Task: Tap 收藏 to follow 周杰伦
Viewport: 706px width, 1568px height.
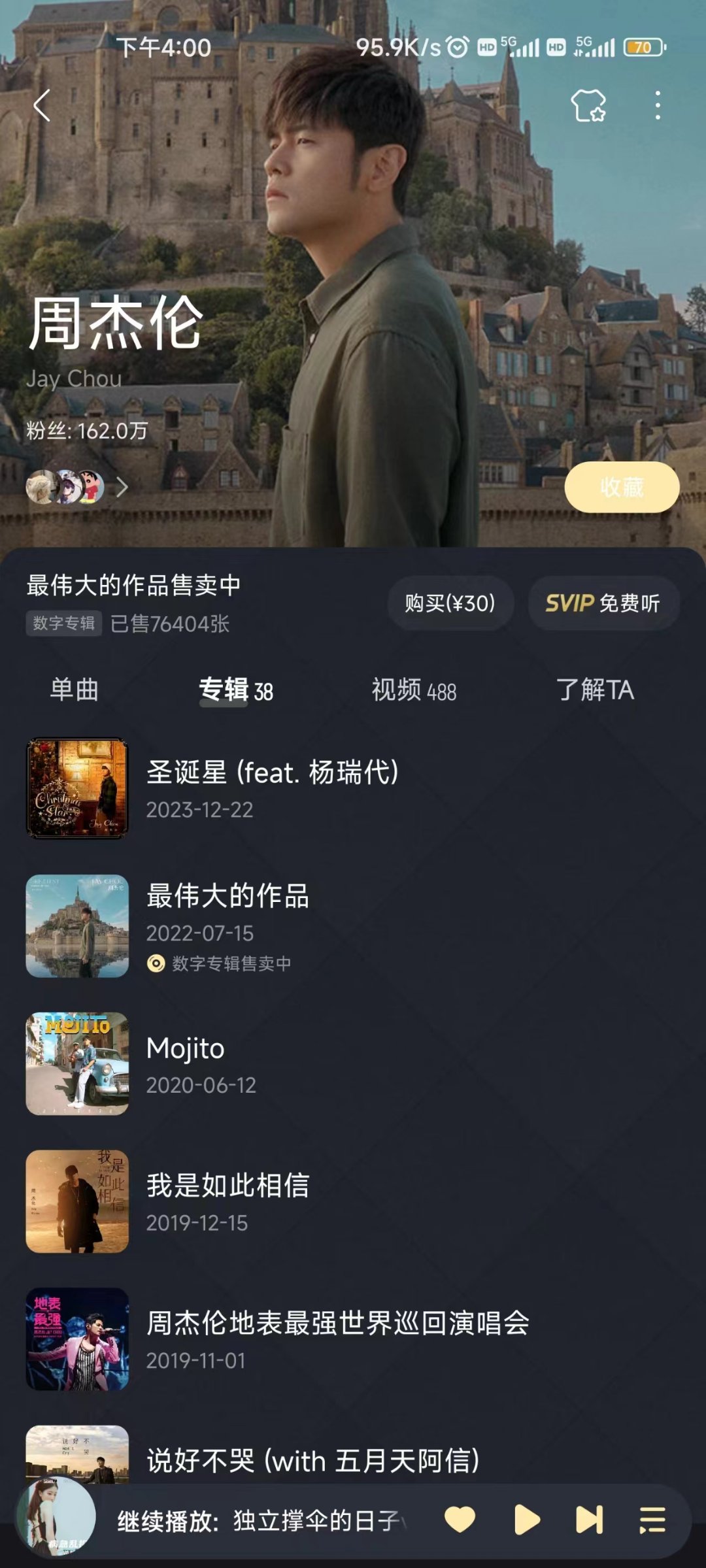Action: click(x=622, y=487)
